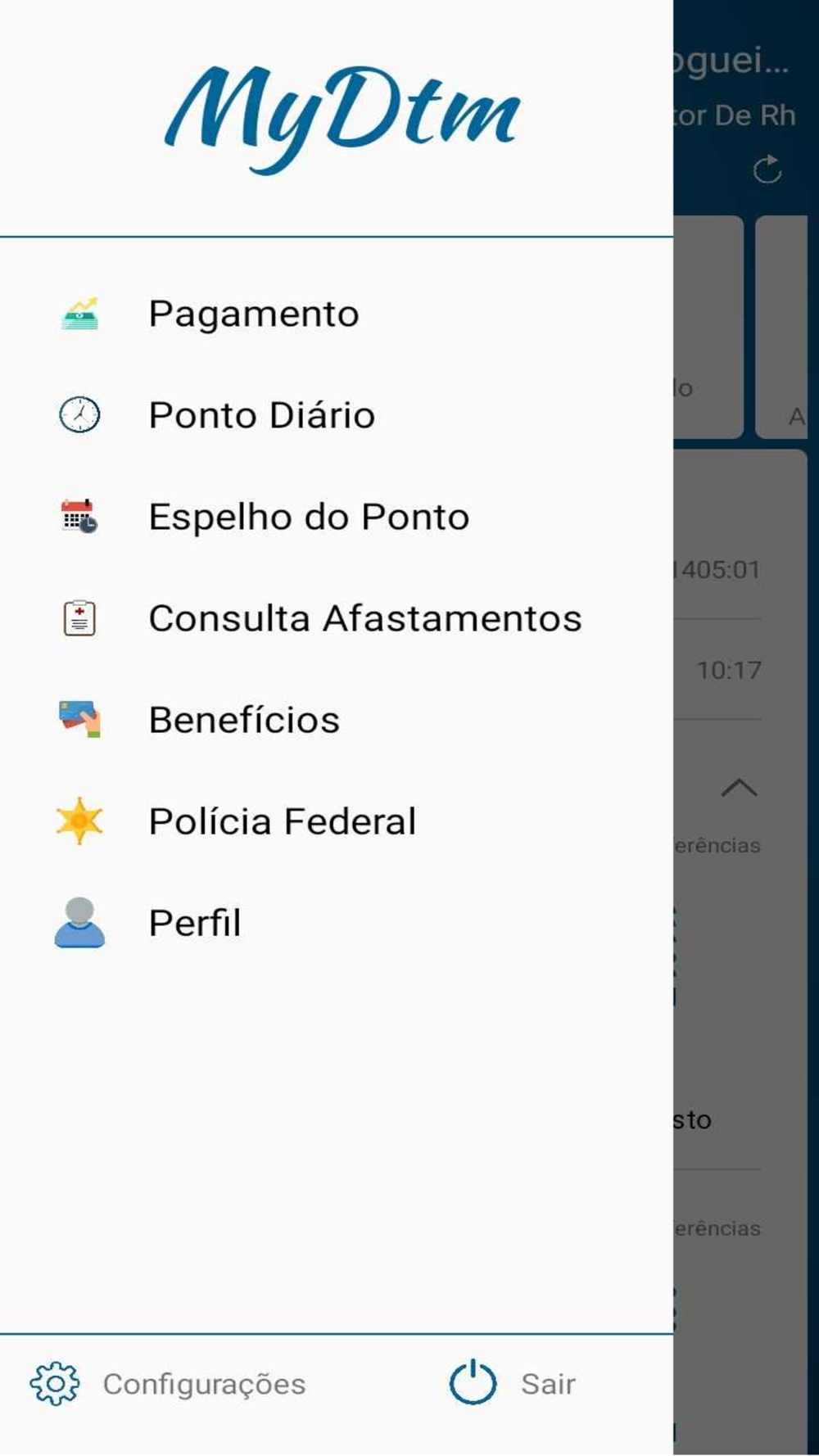Screen dimensions: 819x1456
Task: View the Perfil page
Action: click(195, 923)
